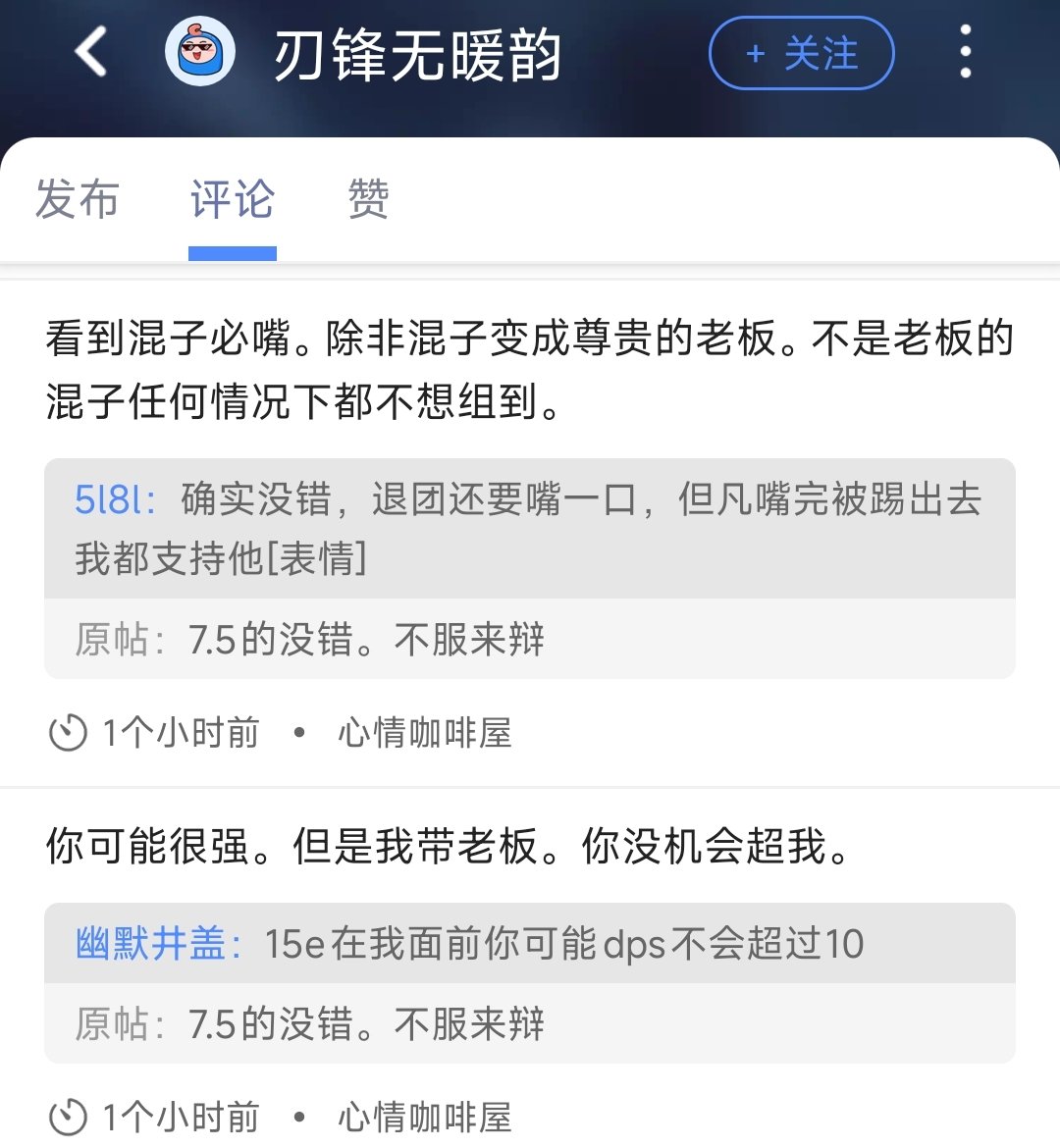Screen dimensions: 1060x1148
Task: Open 心情咖啡屋 forum under the first comment
Action: point(424,733)
